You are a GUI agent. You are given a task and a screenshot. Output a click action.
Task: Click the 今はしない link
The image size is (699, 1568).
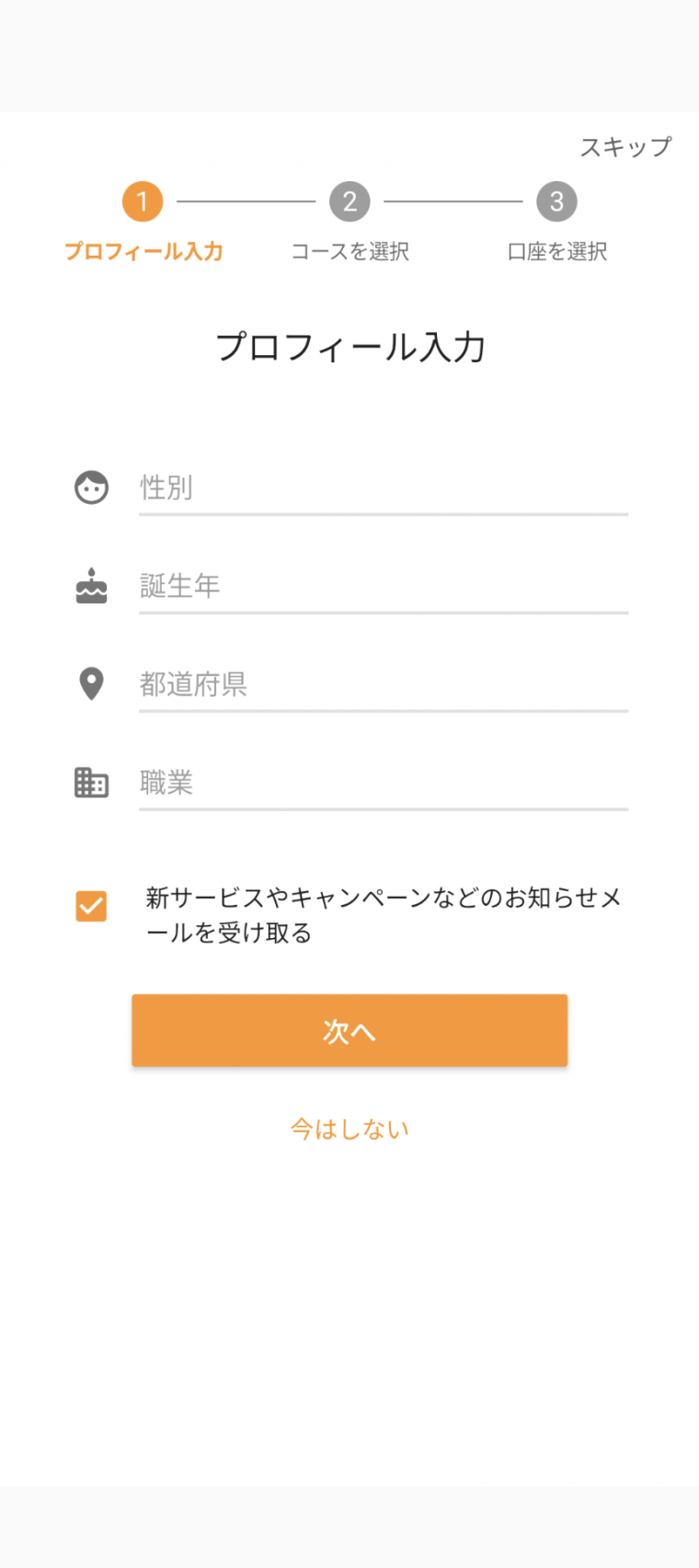349,1128
